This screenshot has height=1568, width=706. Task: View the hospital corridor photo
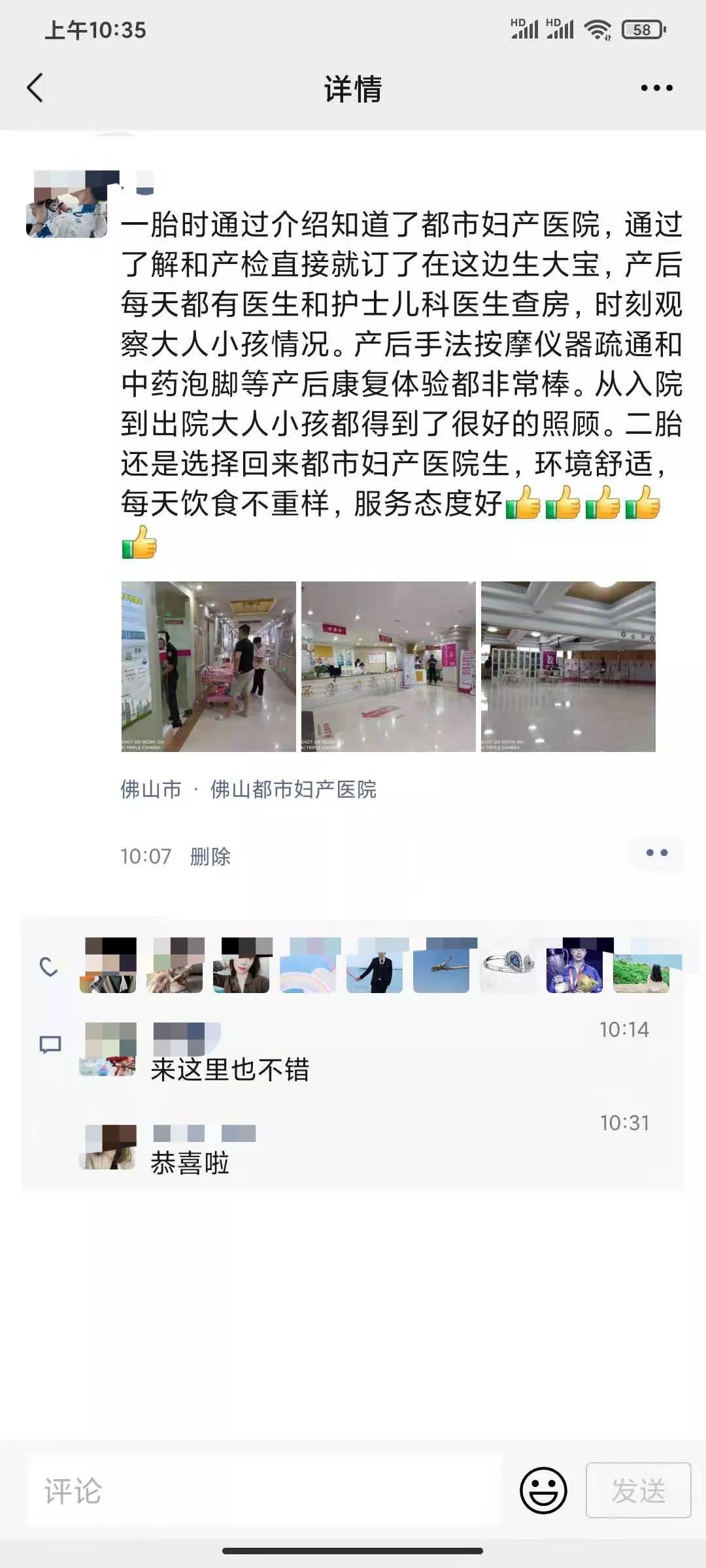209,666
